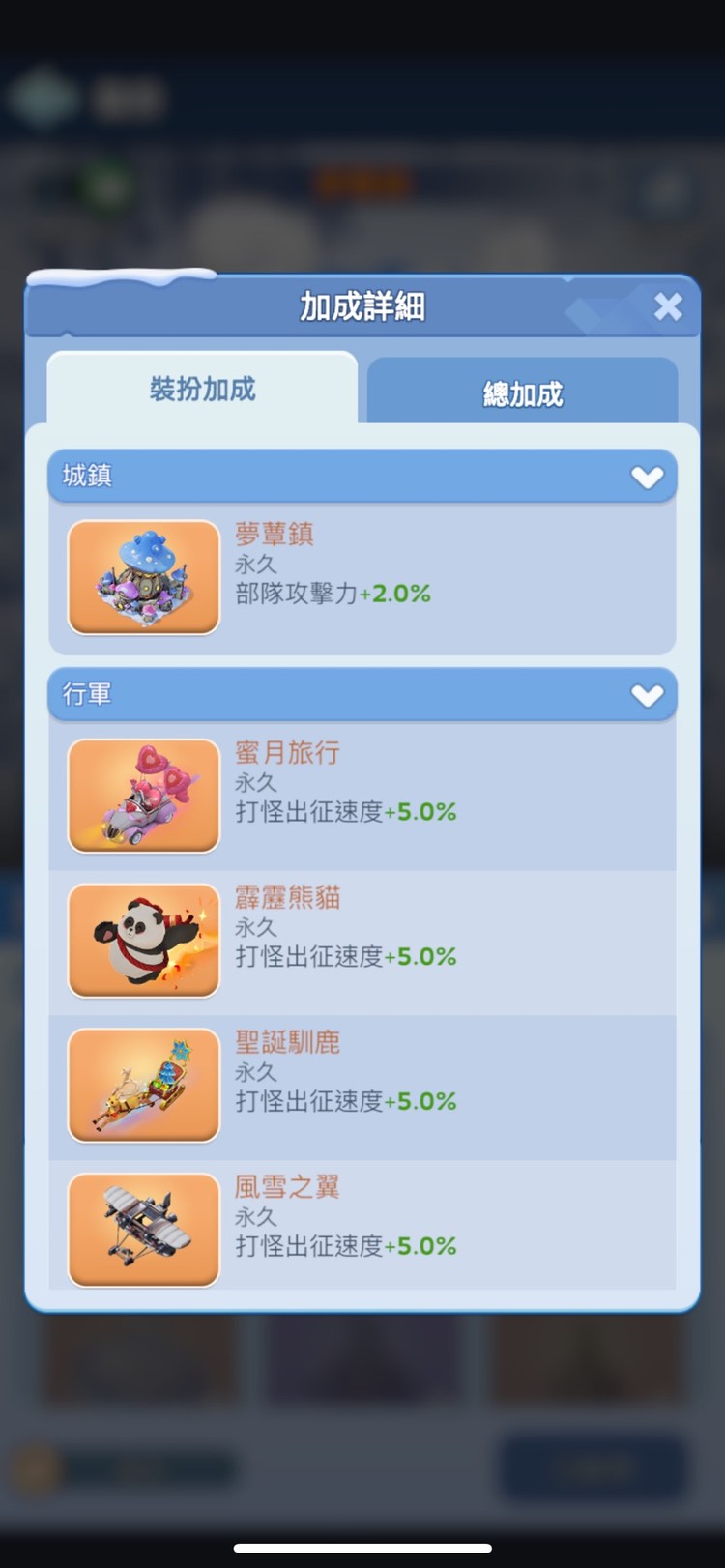Toggle the 霹靂熊貓 march skin entry
The height and width of the screenshot is (1568, 725).
pos(362,940)
